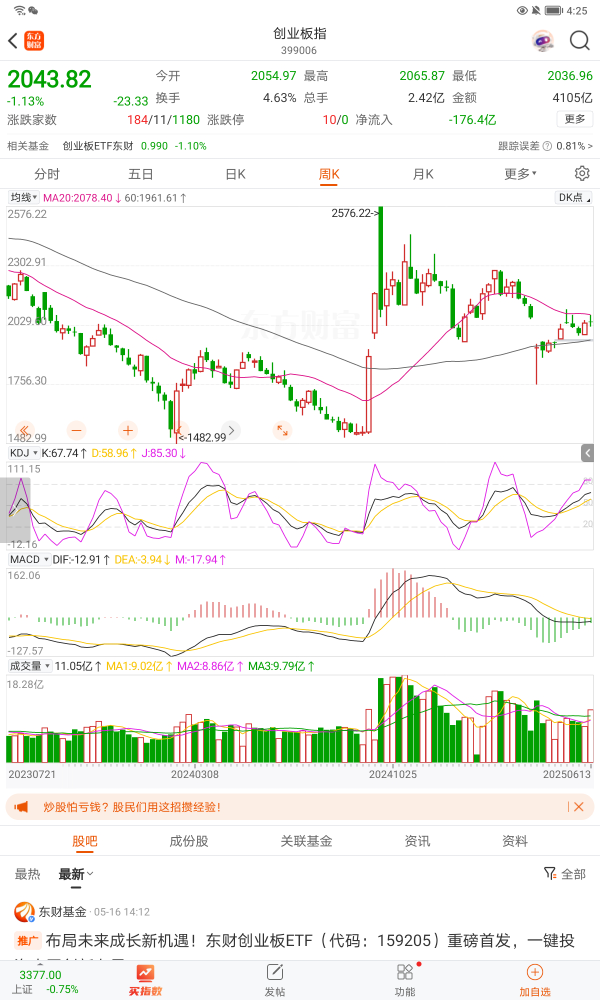Tap the 买指数 button
This screenshot has width=600, height=1000.
(146, 978)
